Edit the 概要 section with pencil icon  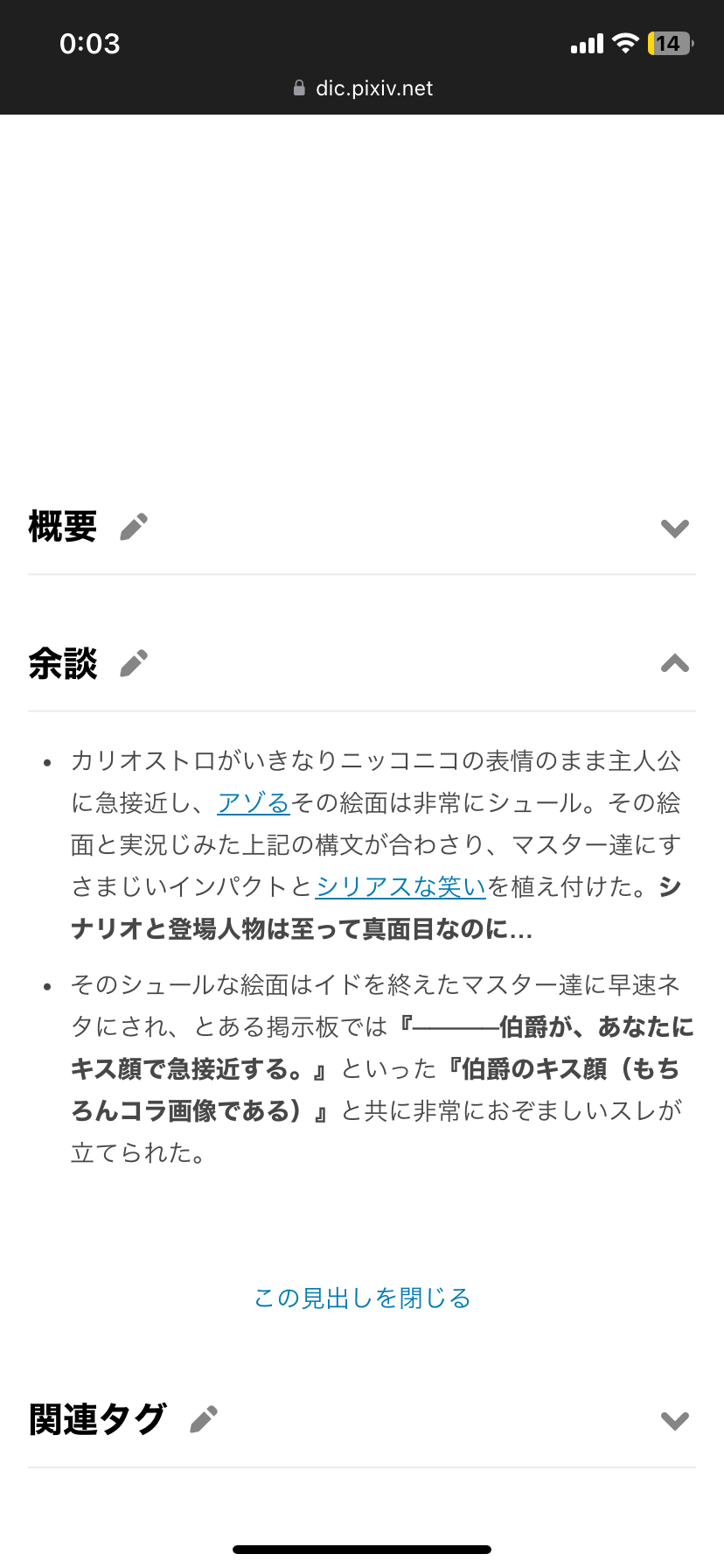pyautogui.click(x=134, y=527)
